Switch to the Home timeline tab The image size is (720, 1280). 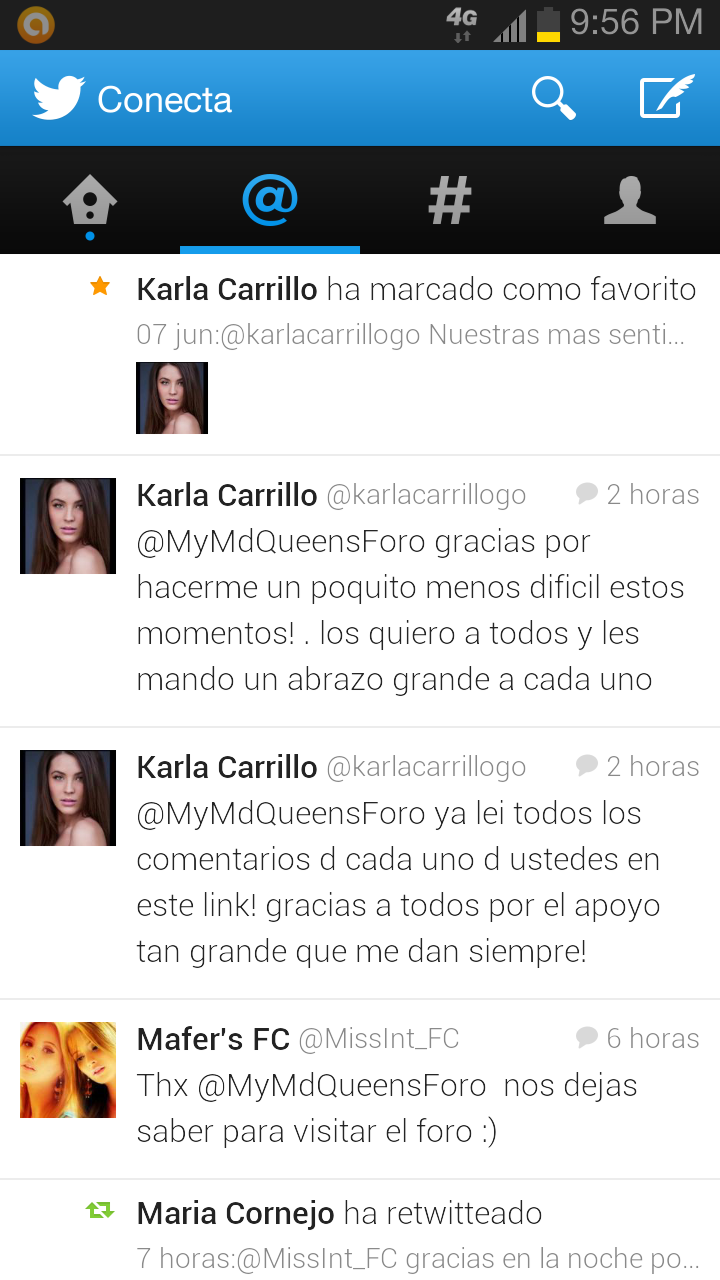[x=90, y=201]
